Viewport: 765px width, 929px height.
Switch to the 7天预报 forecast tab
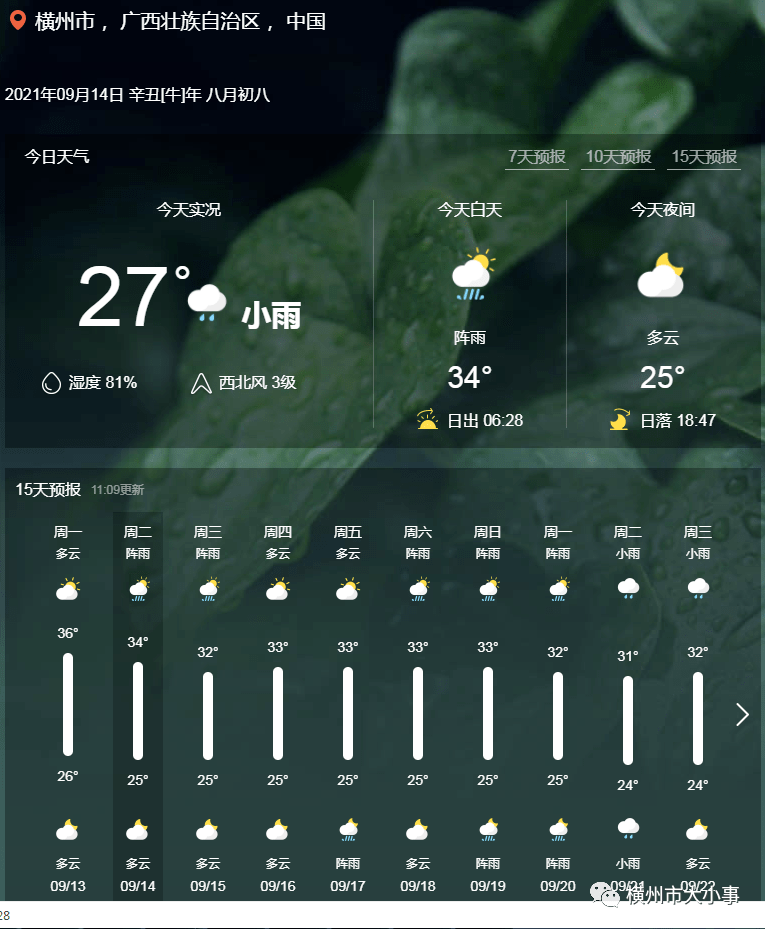[x=537, y=157]
